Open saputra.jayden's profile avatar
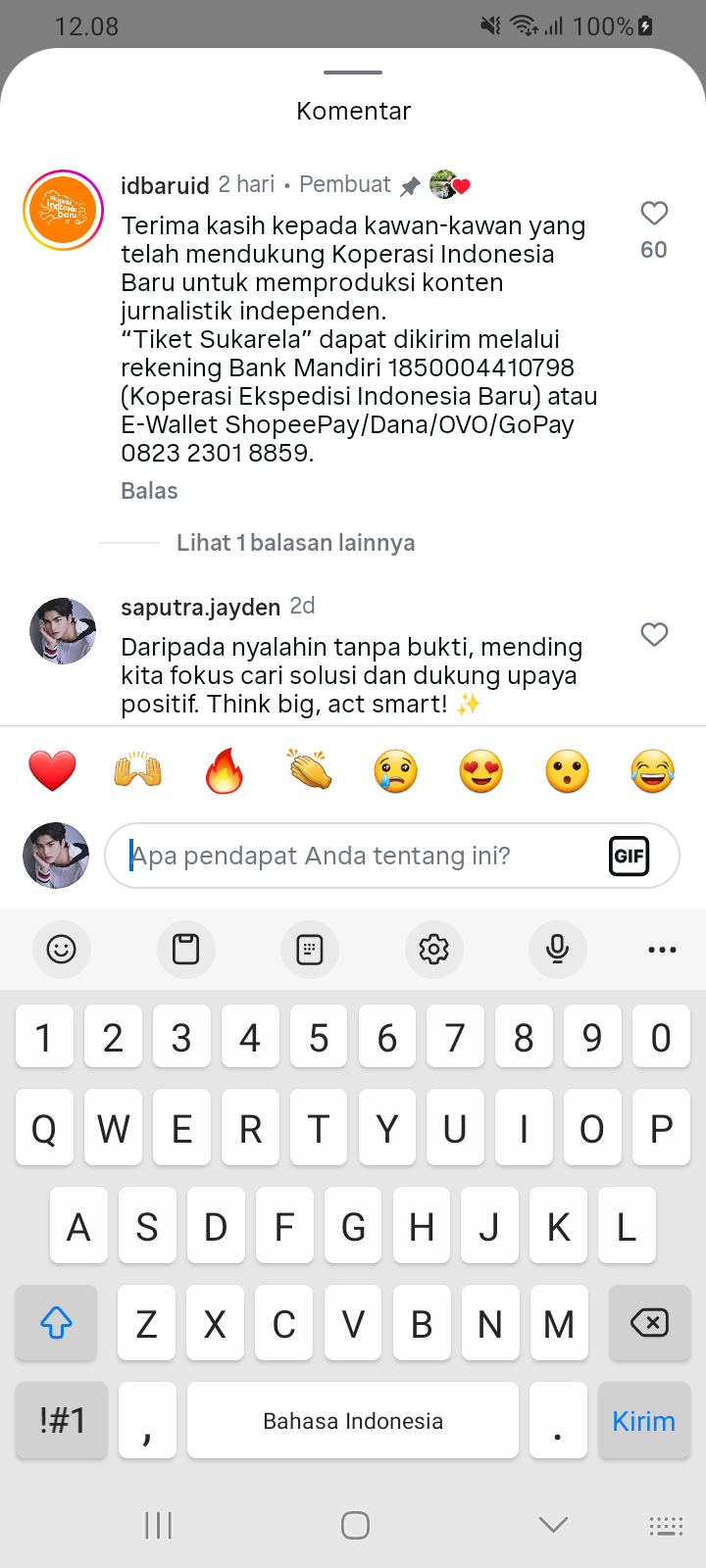This screenshot has height=1568, width=706. coord(63,631)
